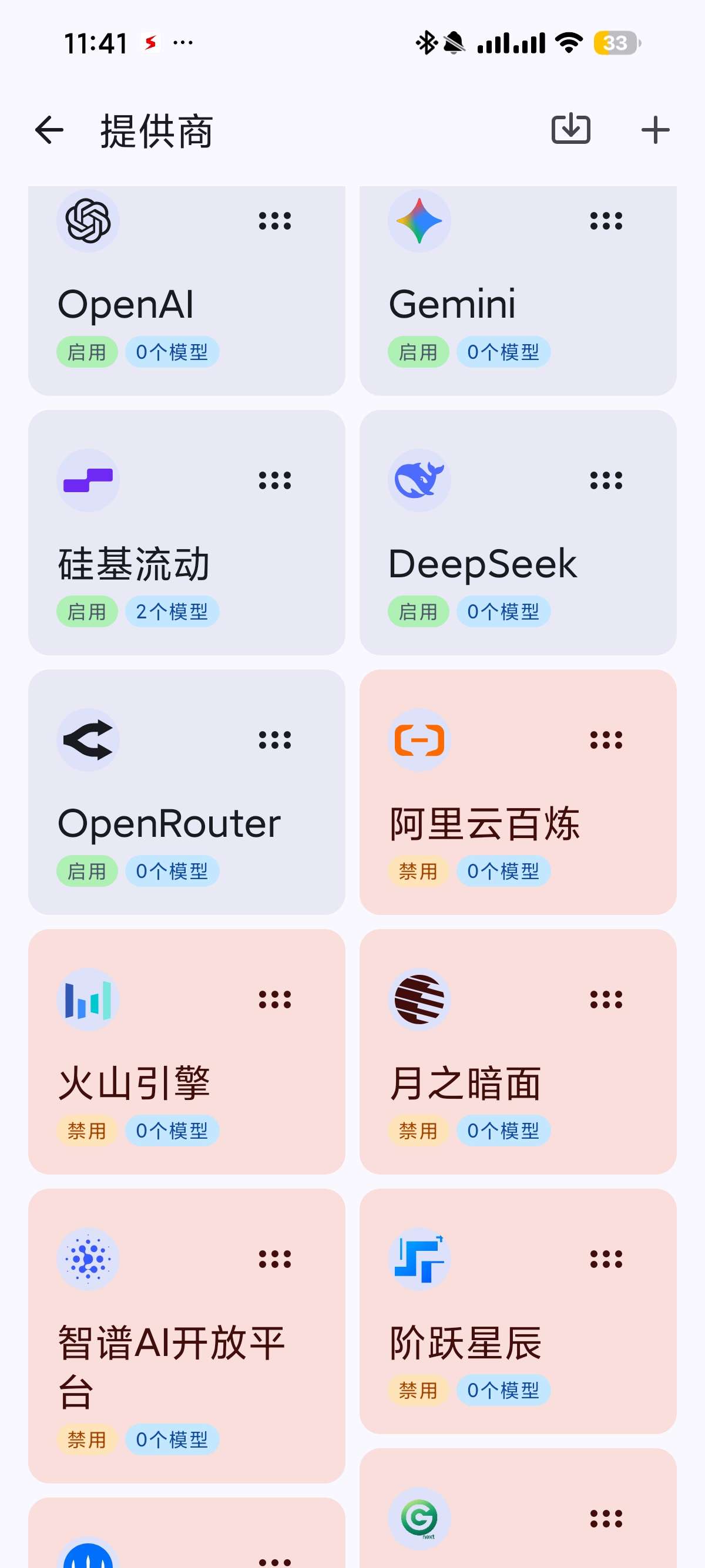Add a new provider with plus icon
This screenshot has height=1568, width=705.
tap(655, 130)
